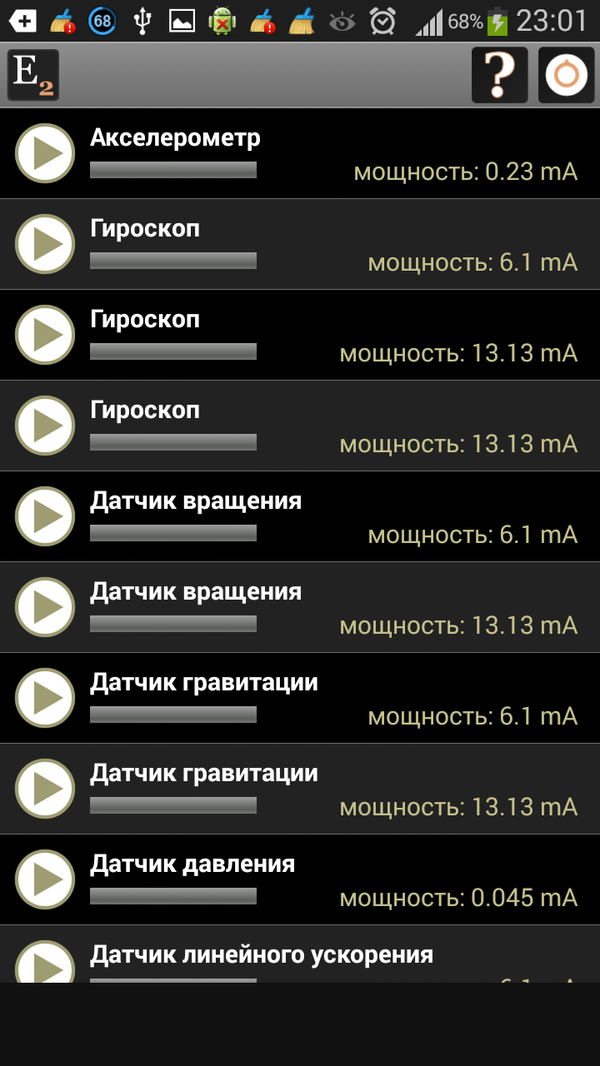600x1066 pixels.
Task: Open Датчик вращения with 13.13 mA power
Action: click(x=300, y=607)
